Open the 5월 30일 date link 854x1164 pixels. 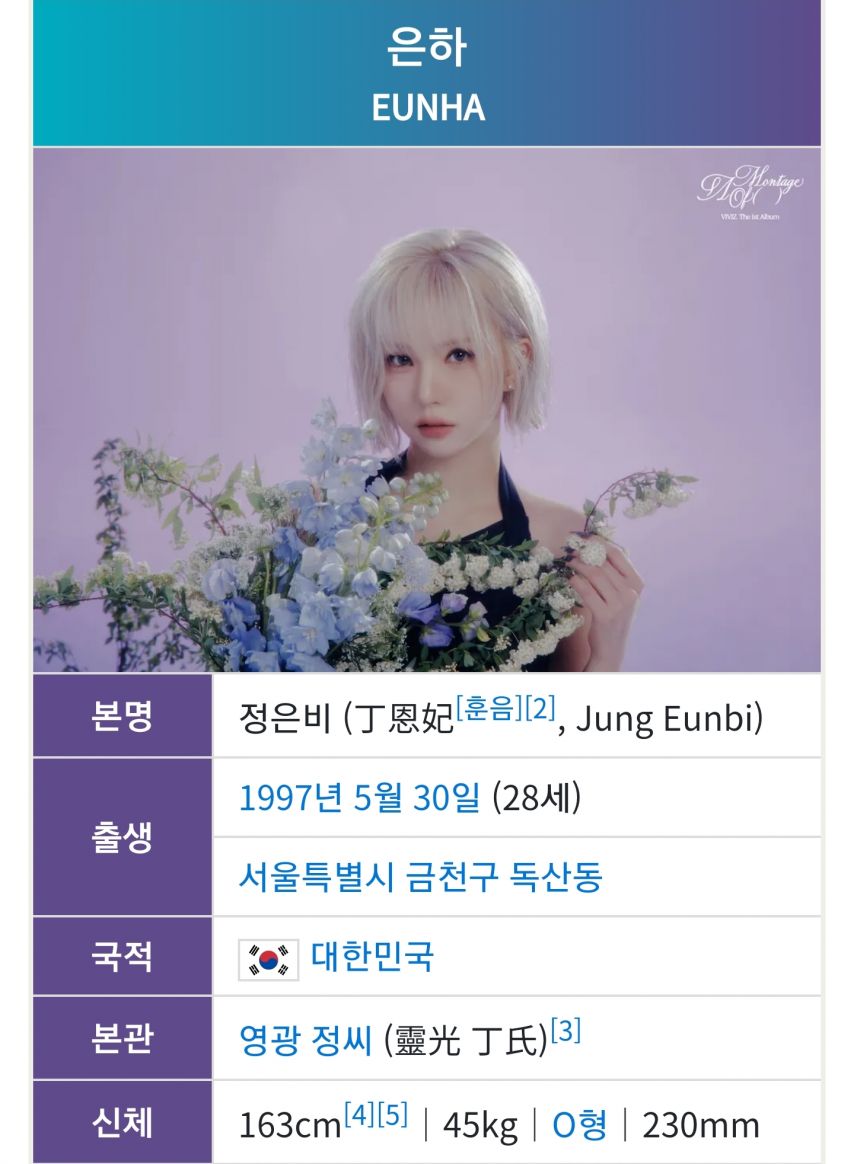coord(416,798)
